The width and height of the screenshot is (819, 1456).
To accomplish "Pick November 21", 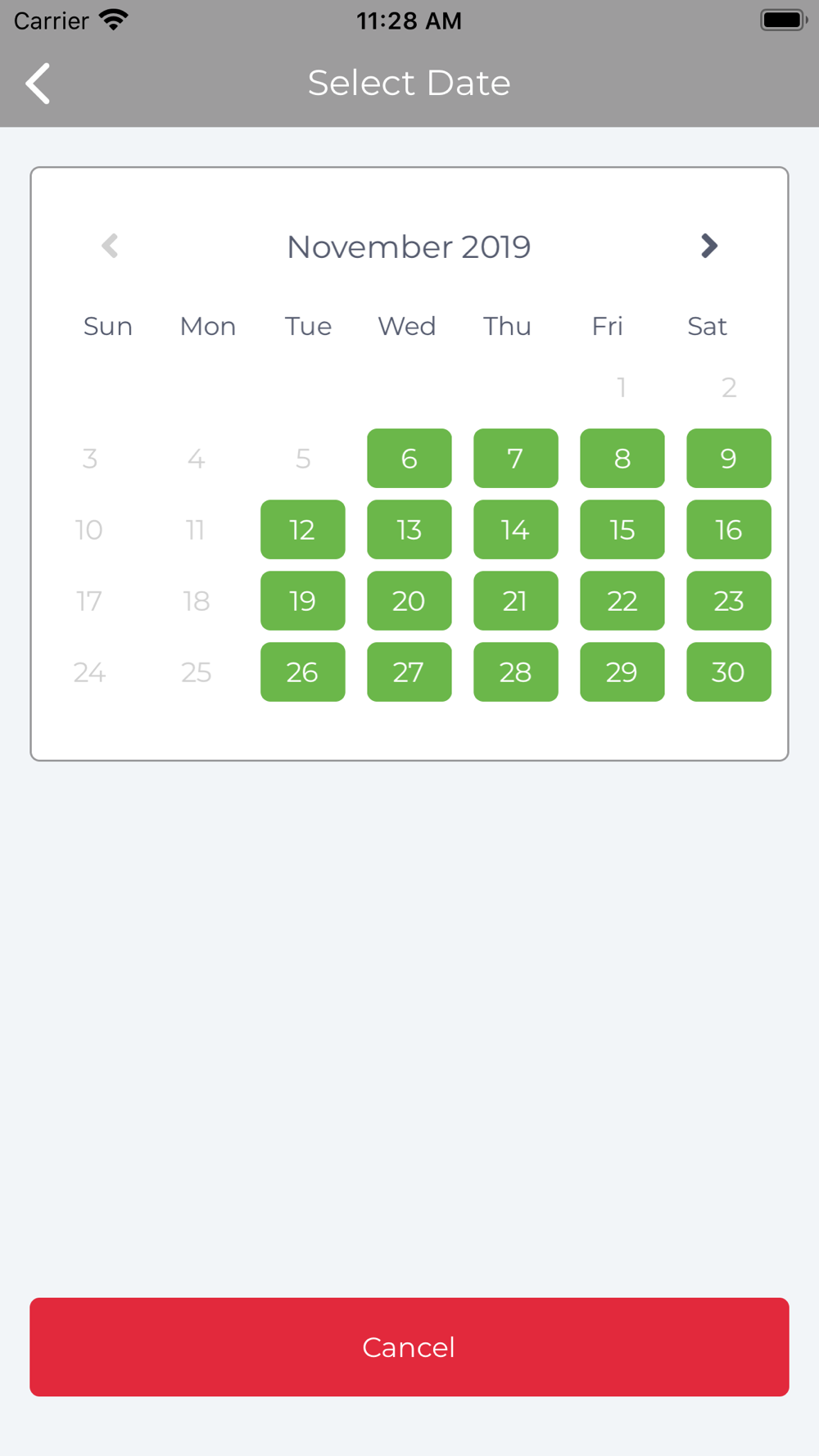I will pyautogui.click(x=516, y=601).
